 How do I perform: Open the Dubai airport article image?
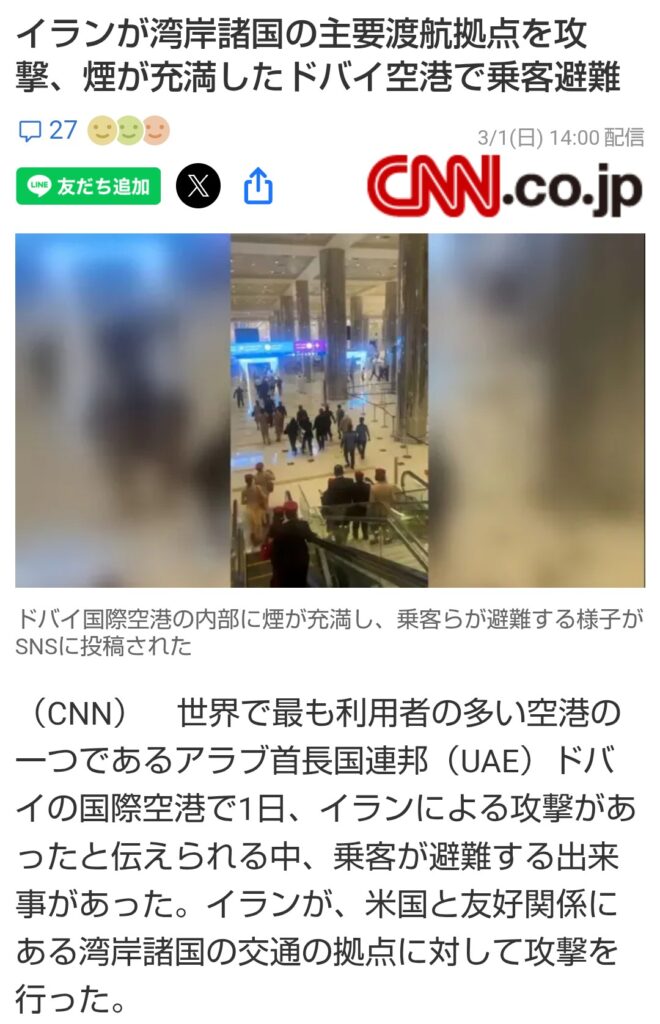click(x=330, y=410)
